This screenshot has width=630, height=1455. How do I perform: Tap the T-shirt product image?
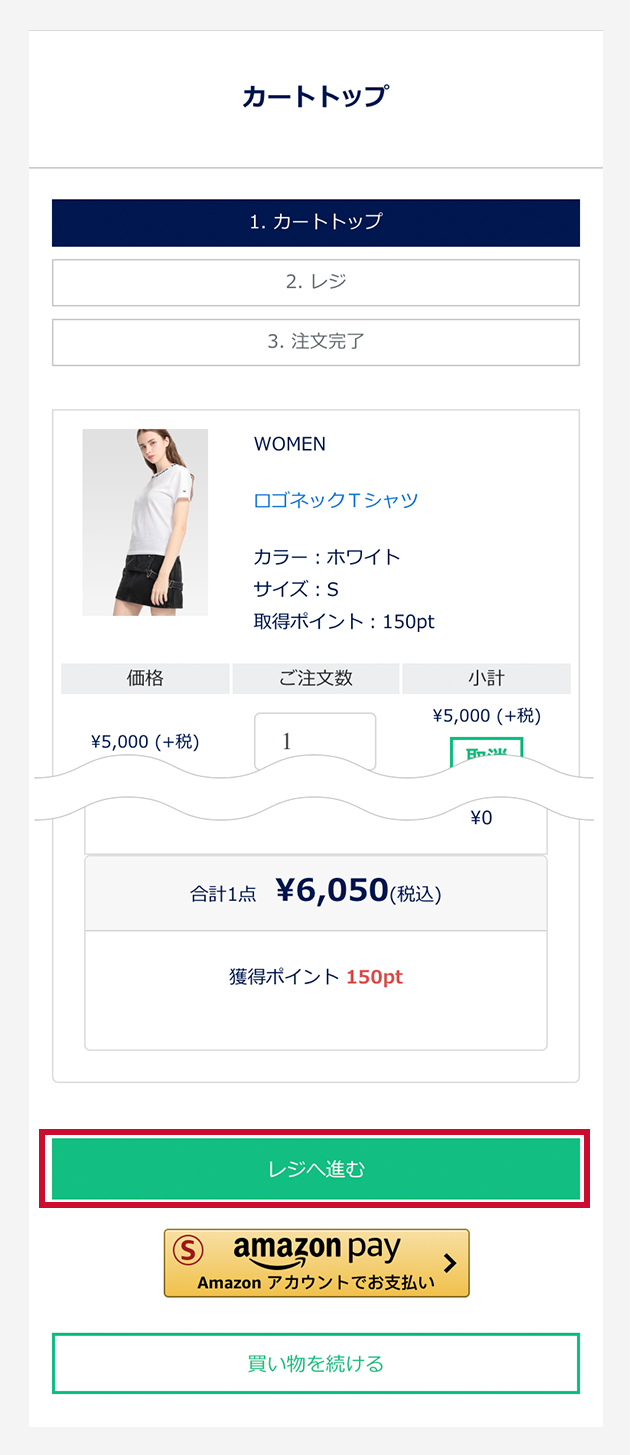coord(145,522)
